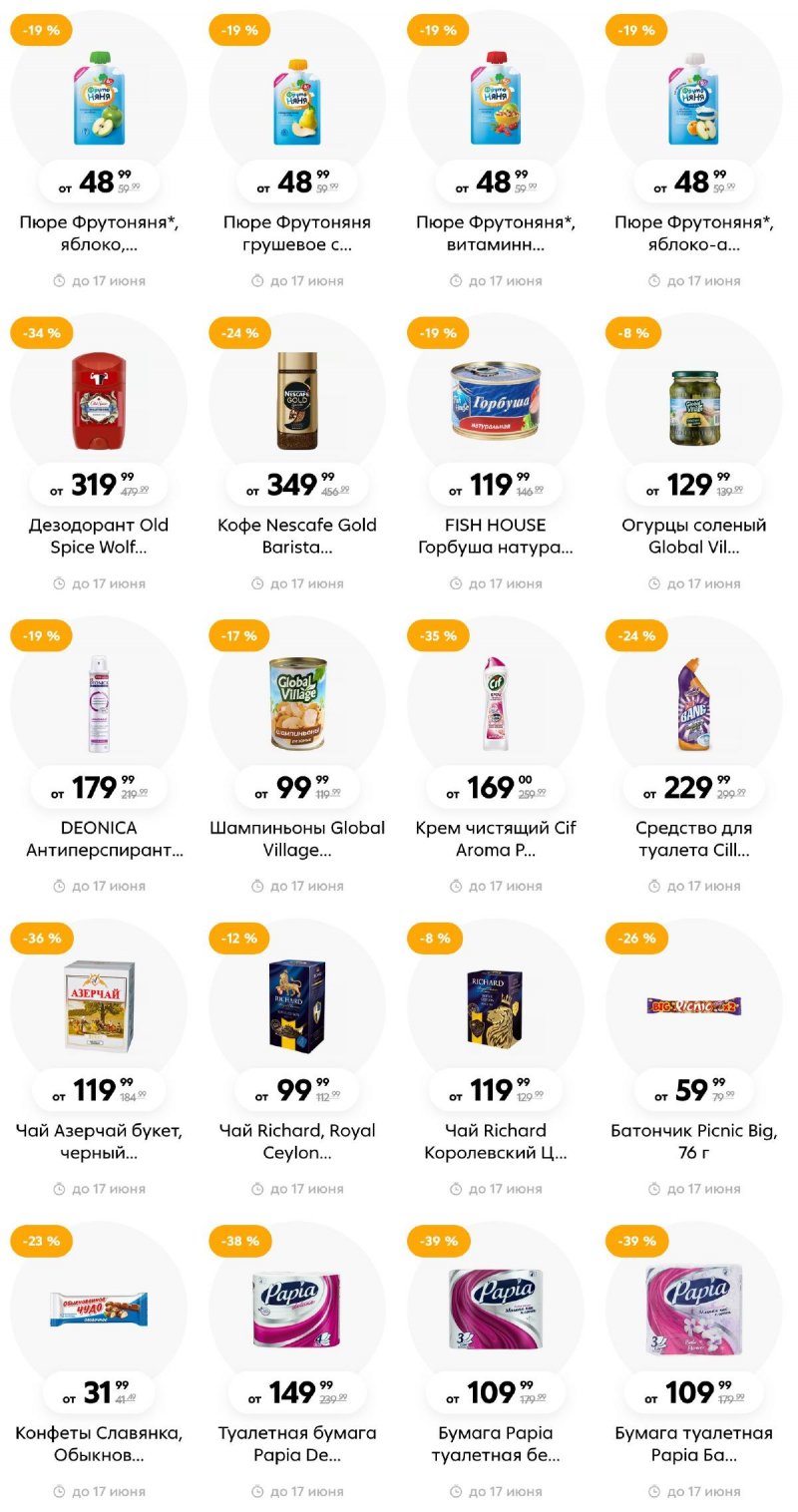View the FISH HOUSE Горбуша product
The width and height of the screenshot is (798, 1512).
click(x=496, y=402)
